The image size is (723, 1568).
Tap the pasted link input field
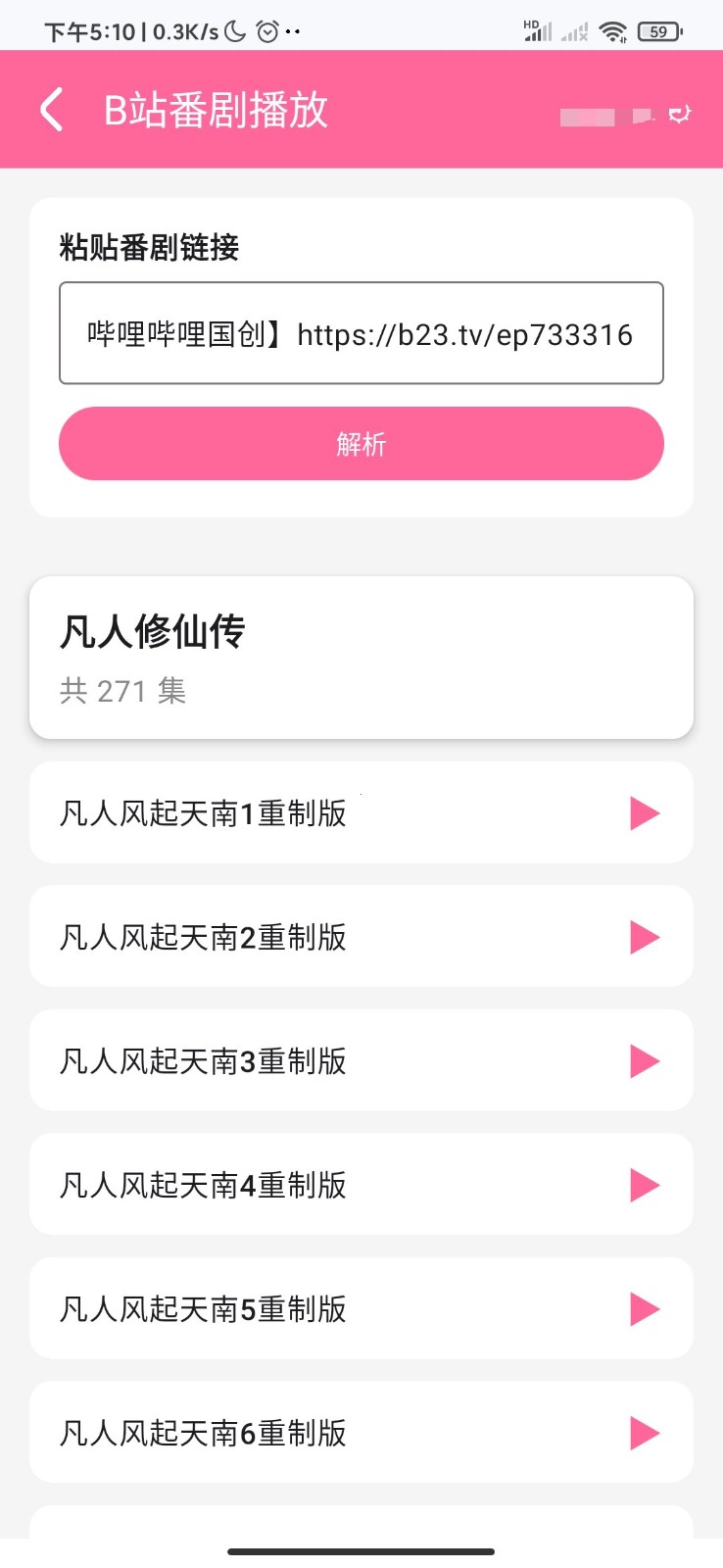coord(361,333)
